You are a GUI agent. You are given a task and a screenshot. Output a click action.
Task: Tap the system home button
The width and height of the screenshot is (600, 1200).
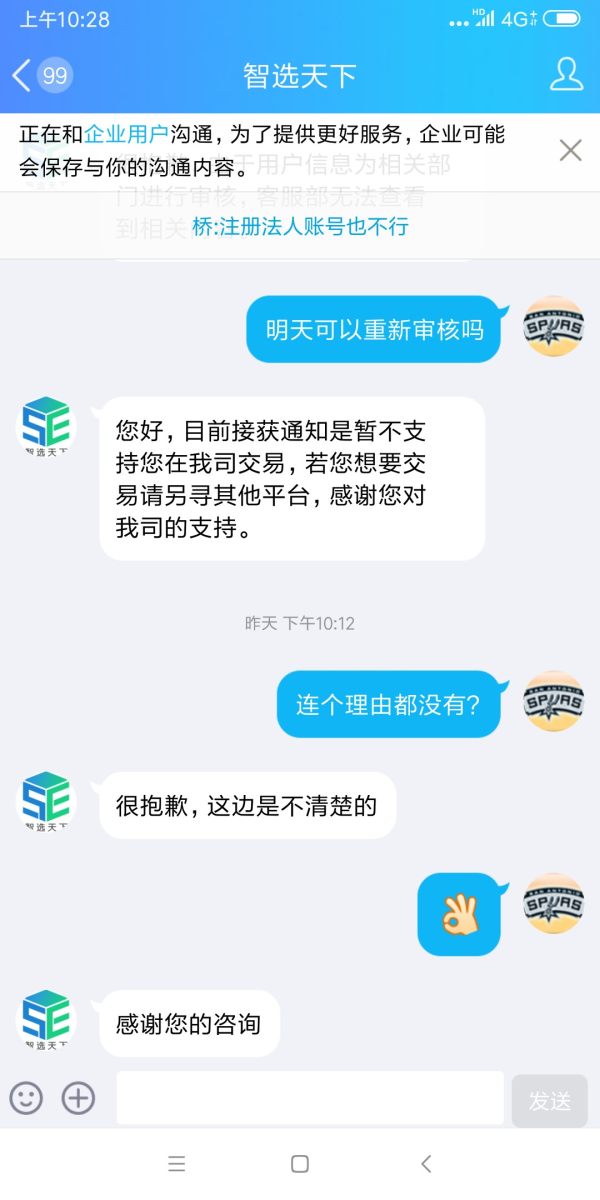pos(299,1164)
